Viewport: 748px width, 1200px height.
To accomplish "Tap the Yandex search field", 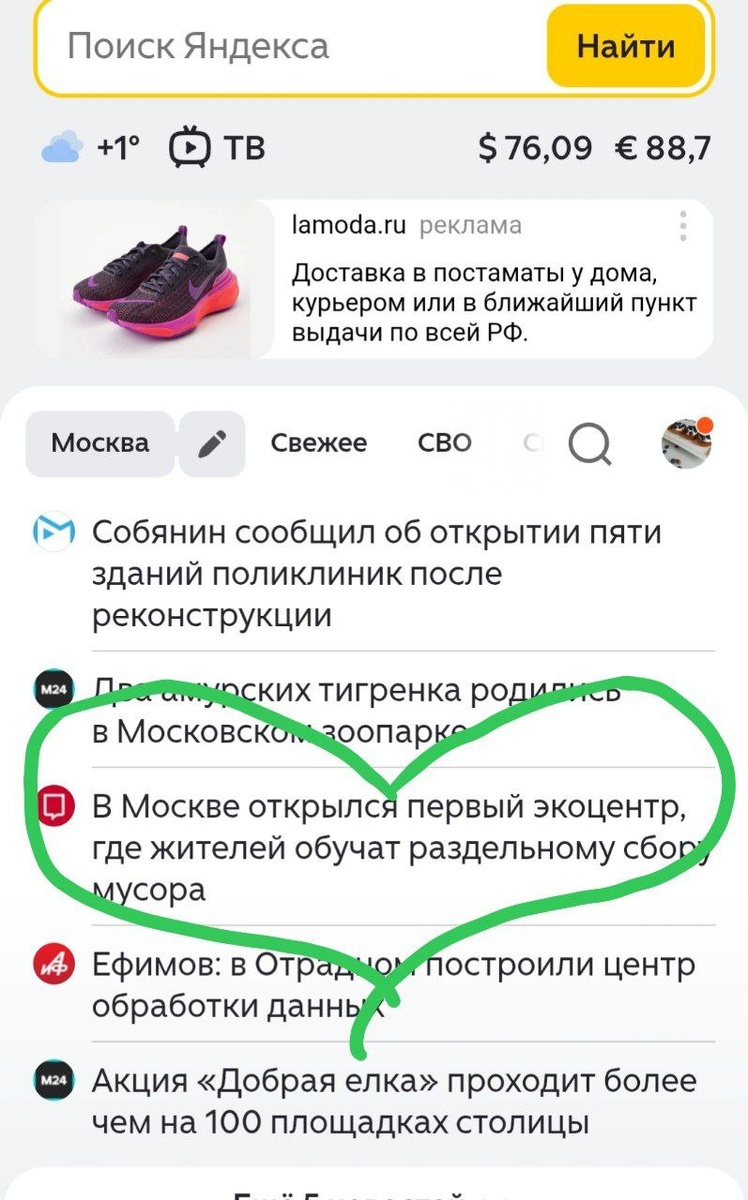I will tap(292, 46).
